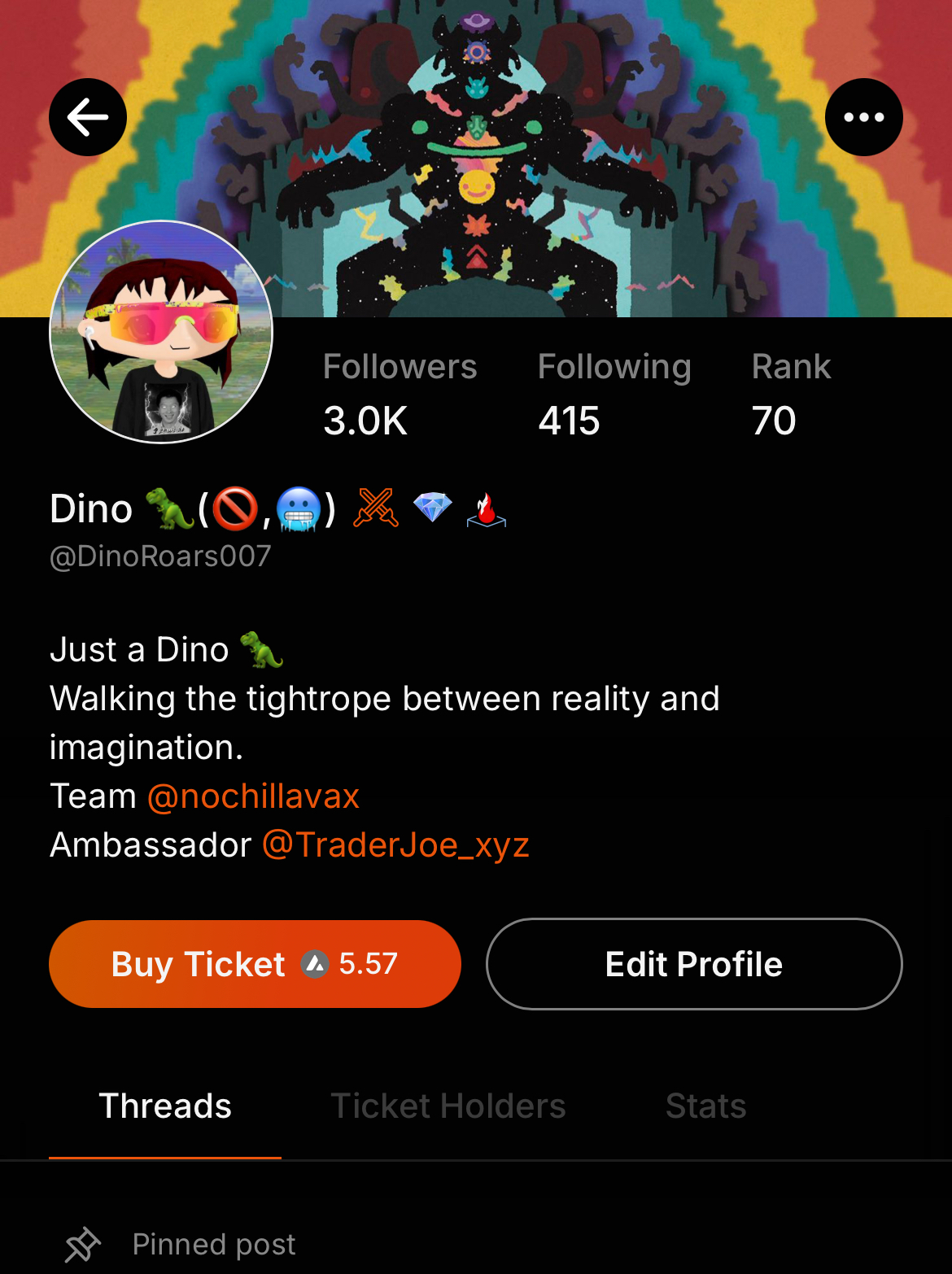Go back using the arrow button
This screenshot has height=1274, width=952.
[88, 117]
